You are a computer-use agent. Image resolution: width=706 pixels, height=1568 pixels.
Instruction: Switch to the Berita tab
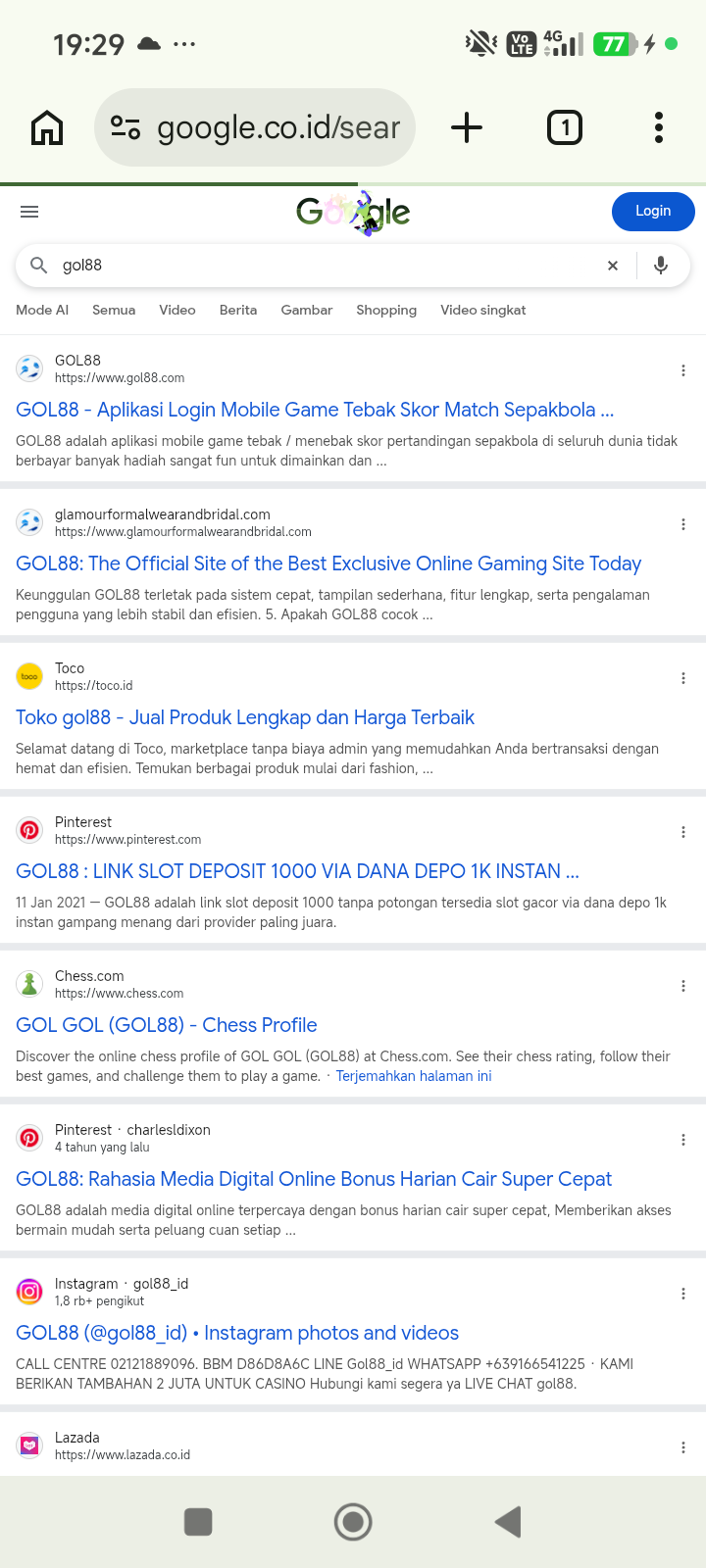click(x=238, y=310)
